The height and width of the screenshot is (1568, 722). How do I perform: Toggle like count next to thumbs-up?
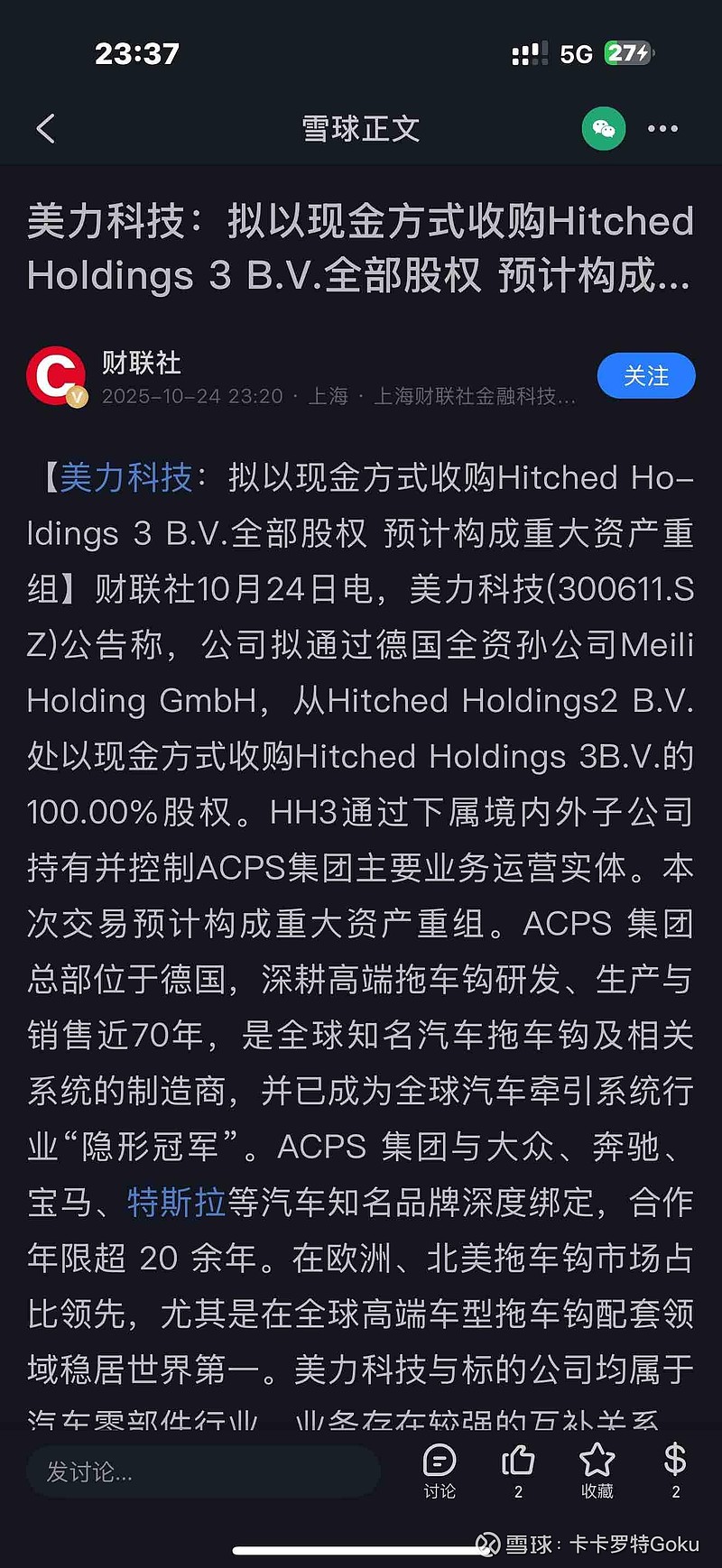click(518, 1491)
